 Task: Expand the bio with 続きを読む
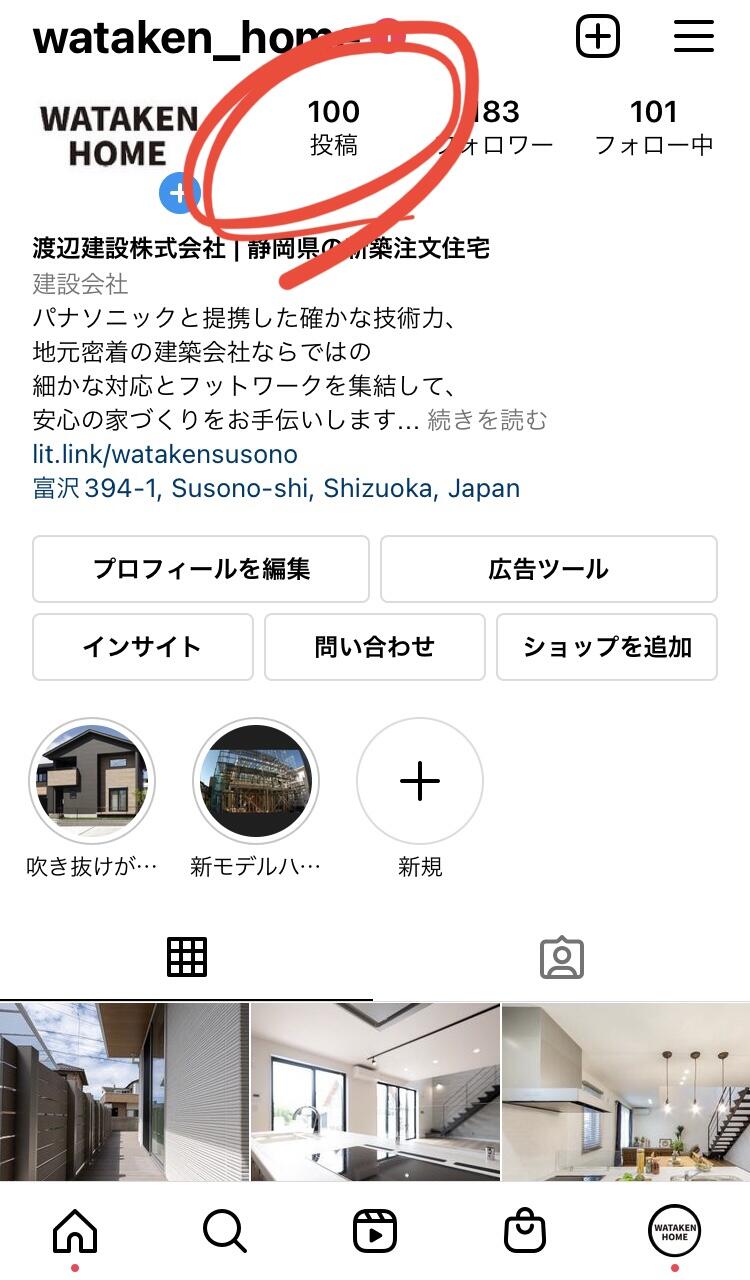point(487,420)
